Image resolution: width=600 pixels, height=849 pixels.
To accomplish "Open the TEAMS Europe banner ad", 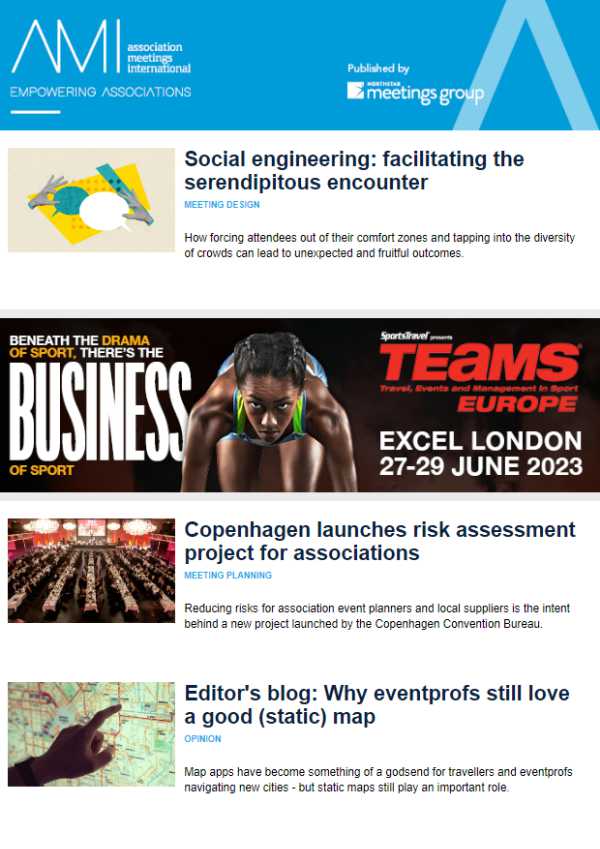I will tap(300, 405).
